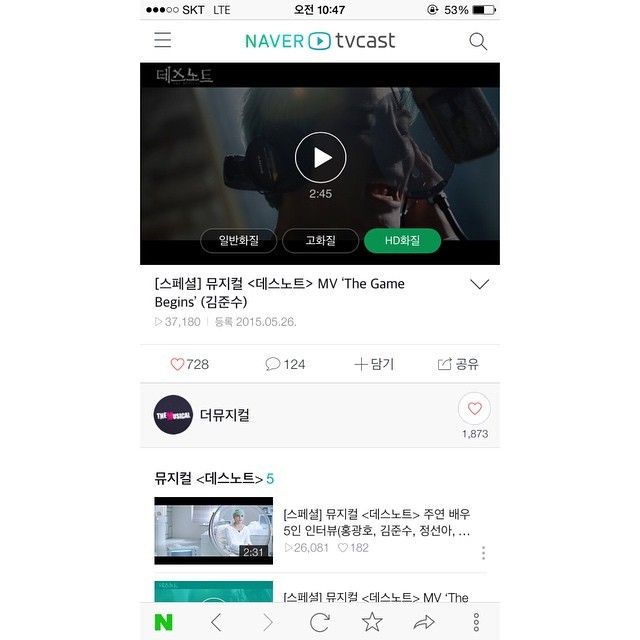Subscribe to 더뮤지컬 with heart button

click(474, 409)
